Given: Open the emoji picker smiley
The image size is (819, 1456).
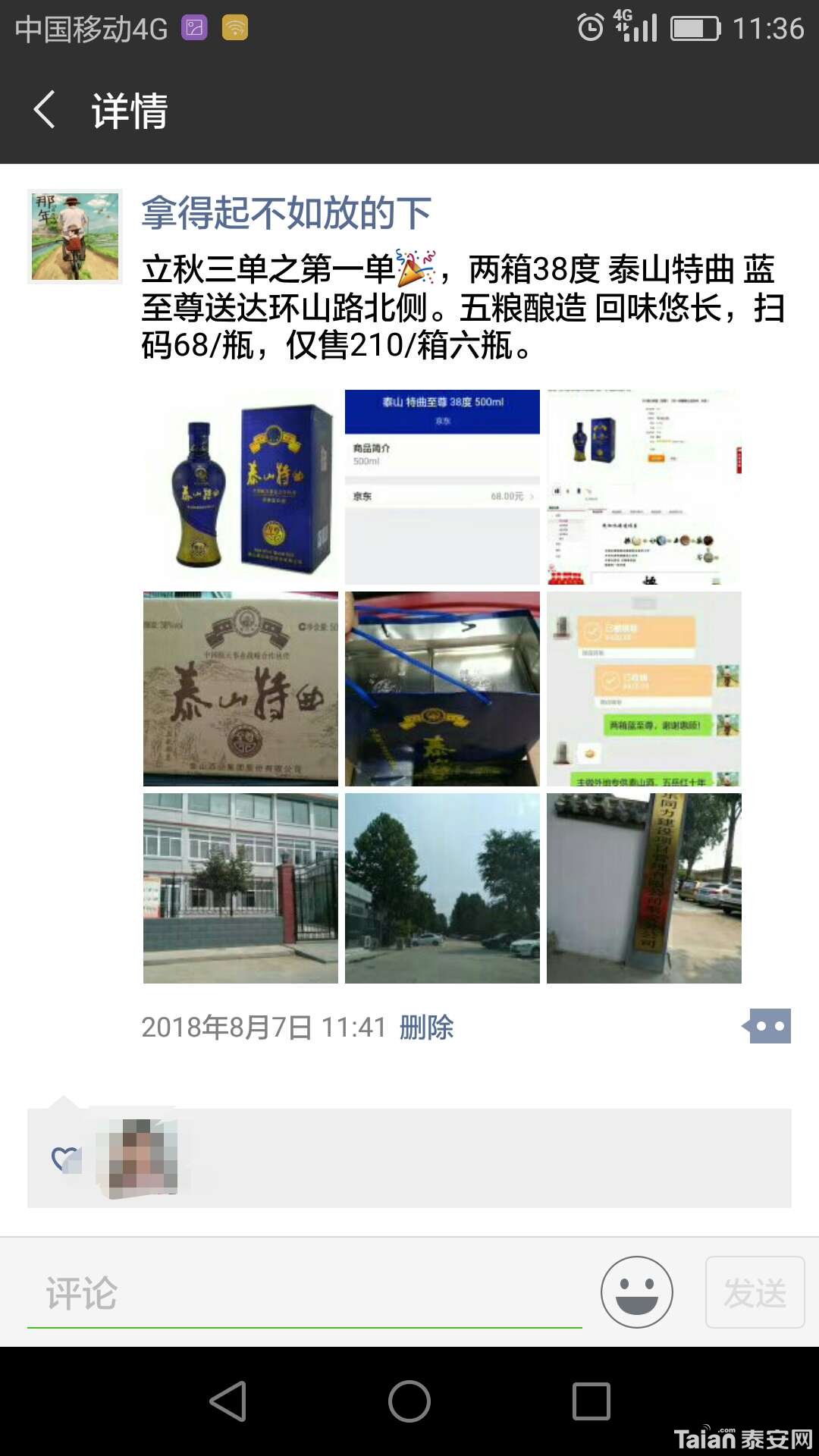Looking at the screenshot, I should pos(637,1292).
